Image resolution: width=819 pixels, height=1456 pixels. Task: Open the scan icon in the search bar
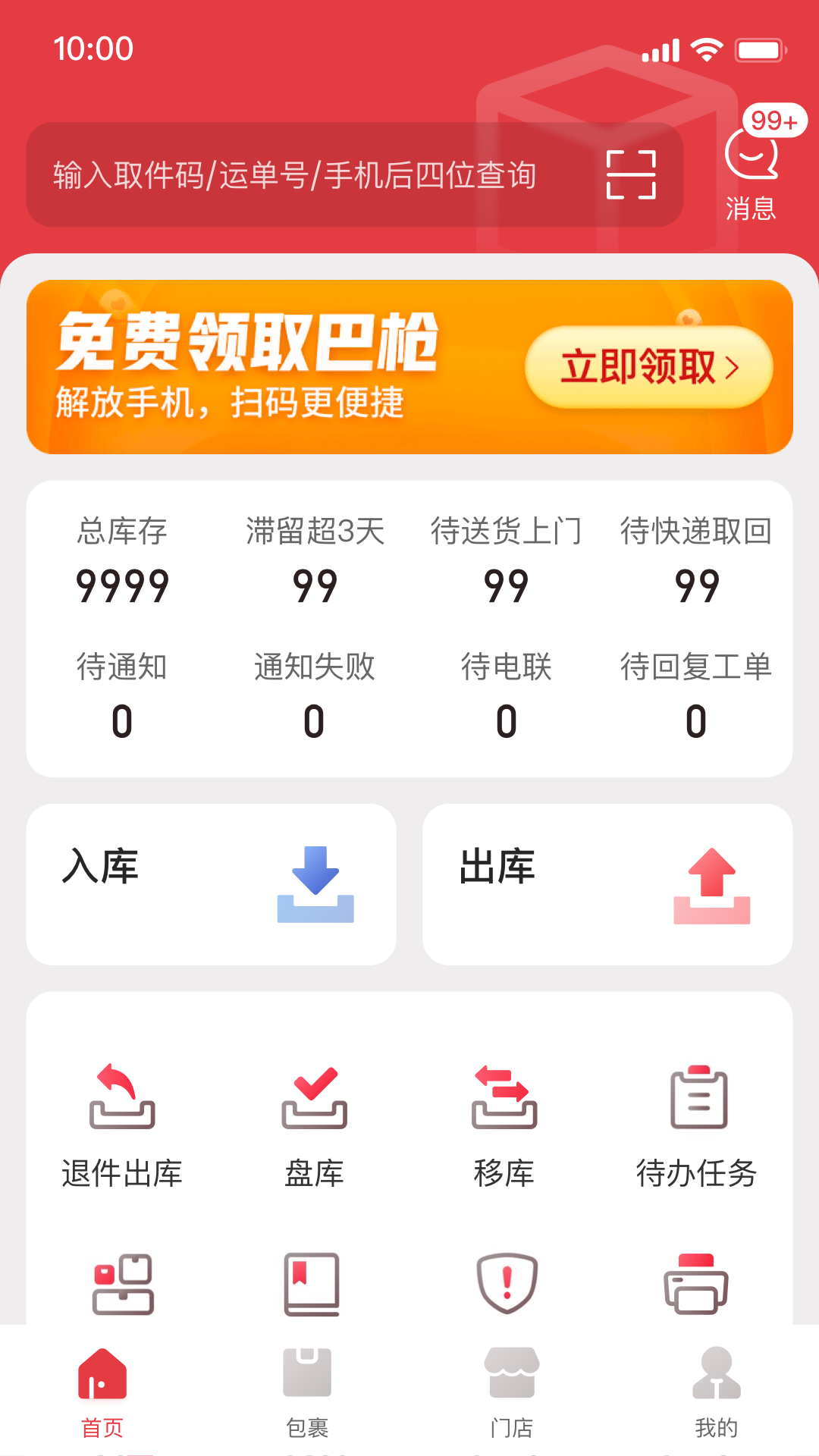(634, 173)
